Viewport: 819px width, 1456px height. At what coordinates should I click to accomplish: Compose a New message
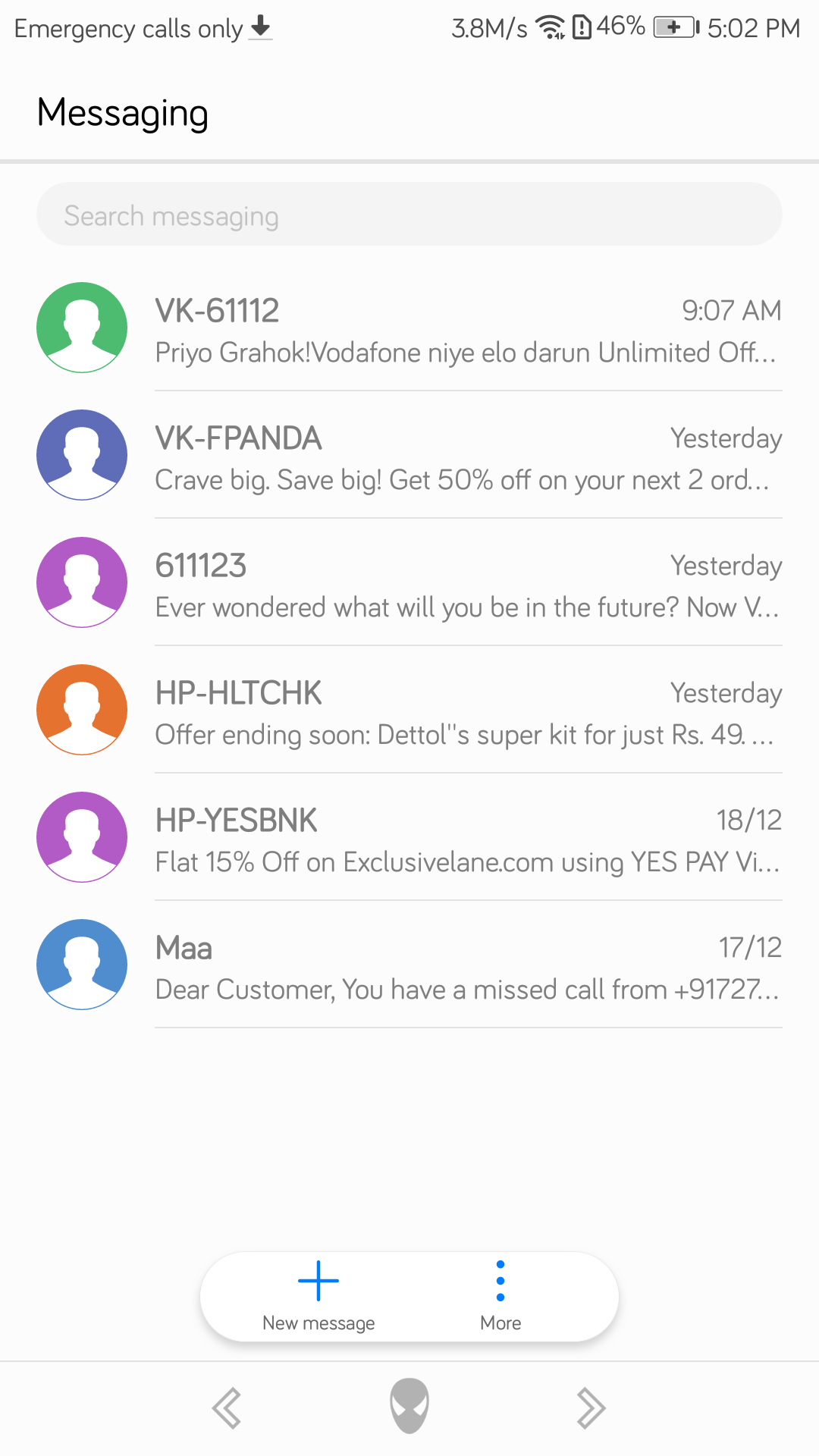[x=318, y=1297]
